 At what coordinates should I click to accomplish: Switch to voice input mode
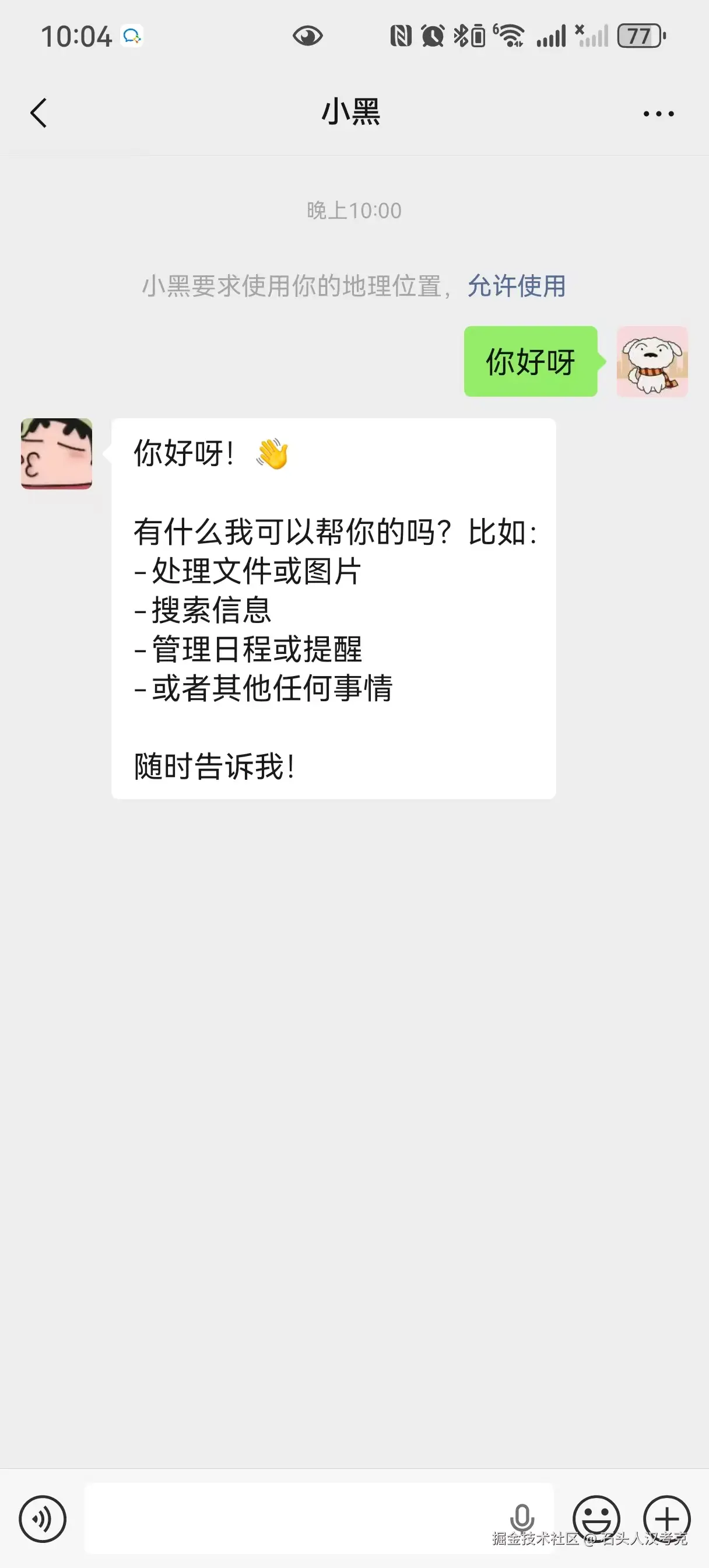(x=43, y=1518)
